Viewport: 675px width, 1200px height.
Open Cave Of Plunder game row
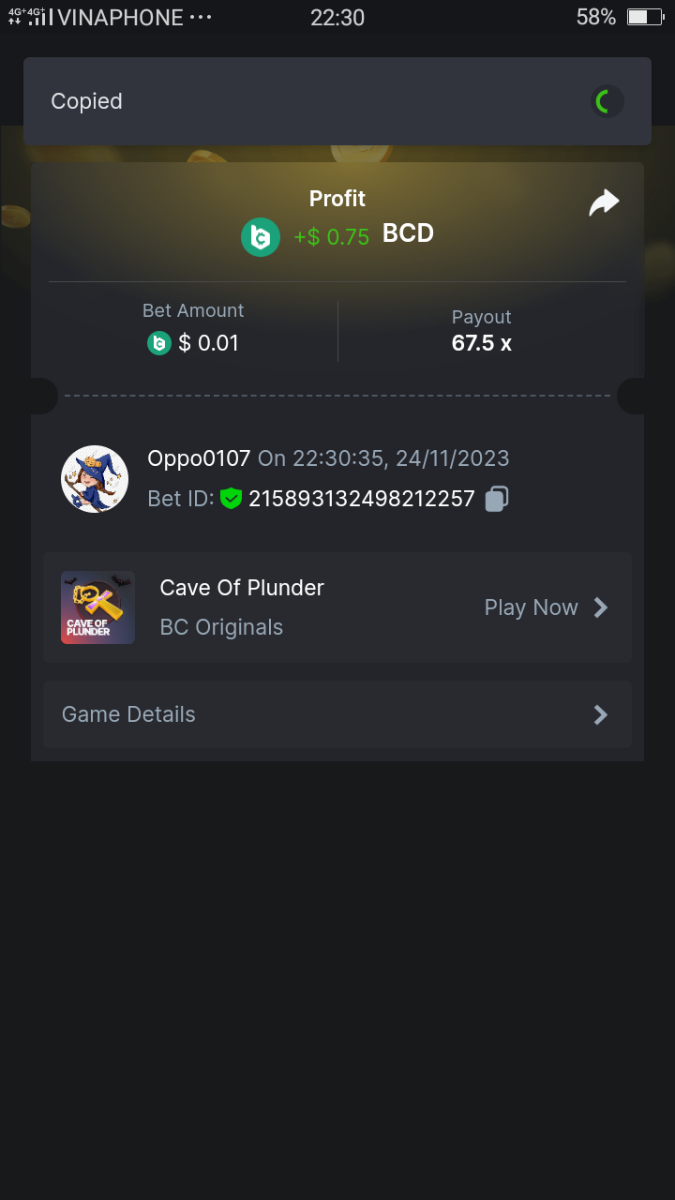click(337, 607)
